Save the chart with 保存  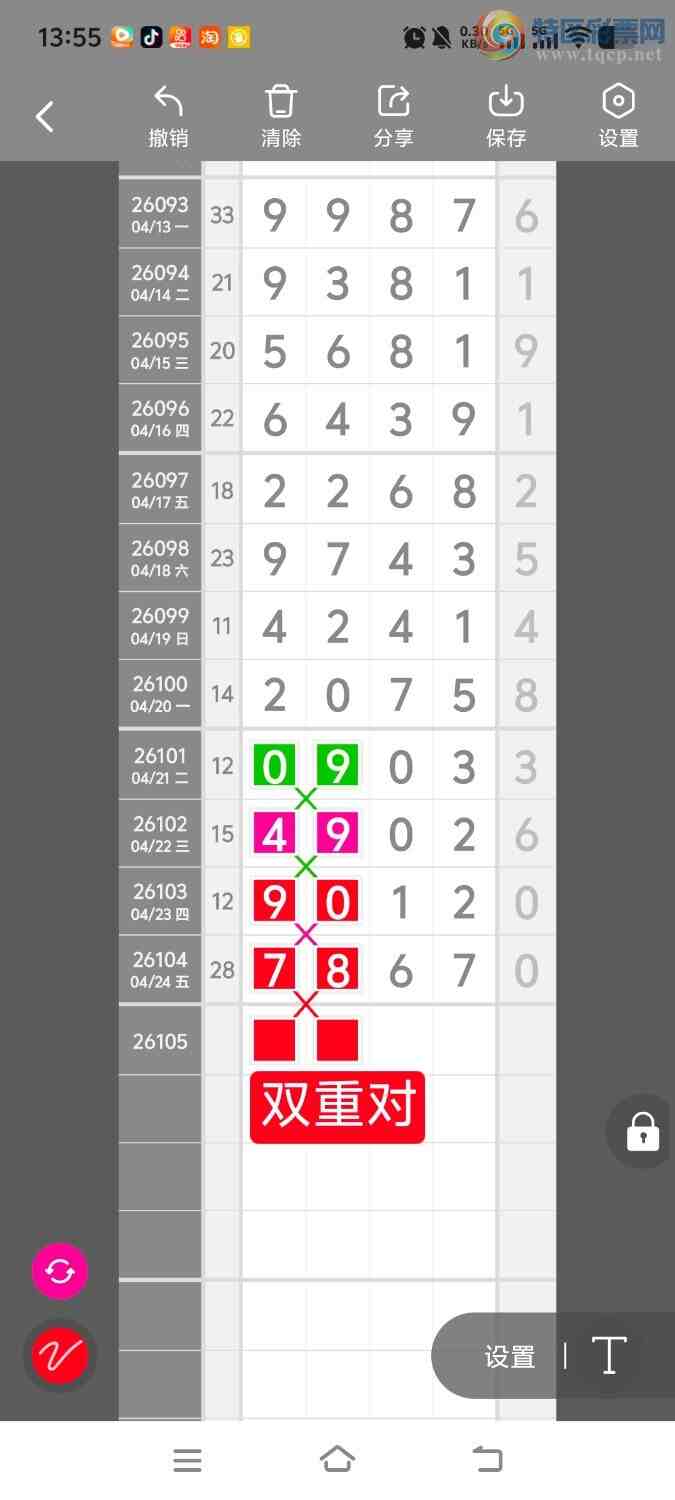click(506, 117)
